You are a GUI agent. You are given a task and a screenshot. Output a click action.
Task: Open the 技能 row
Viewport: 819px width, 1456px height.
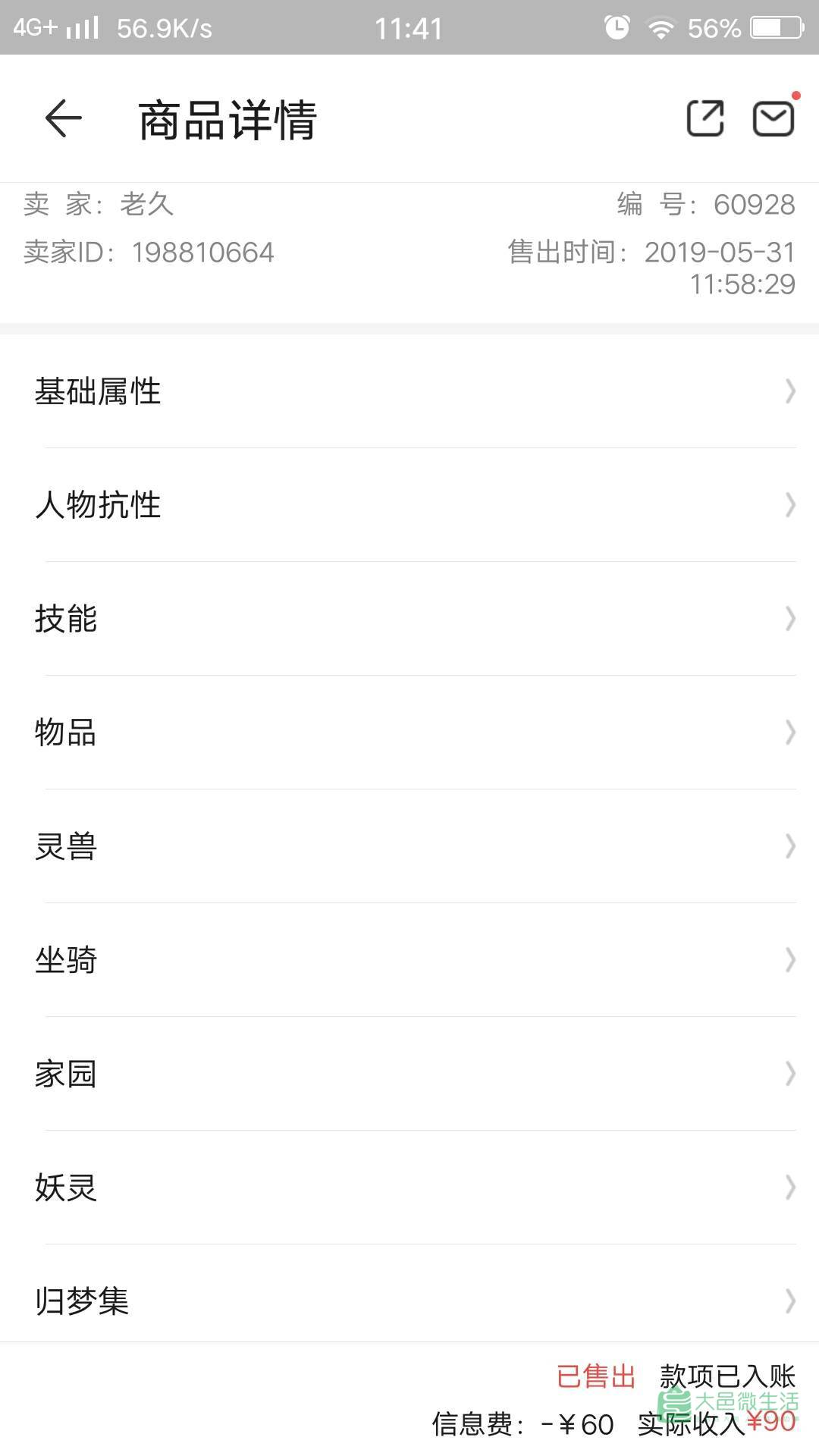click(x=409, y=619)
